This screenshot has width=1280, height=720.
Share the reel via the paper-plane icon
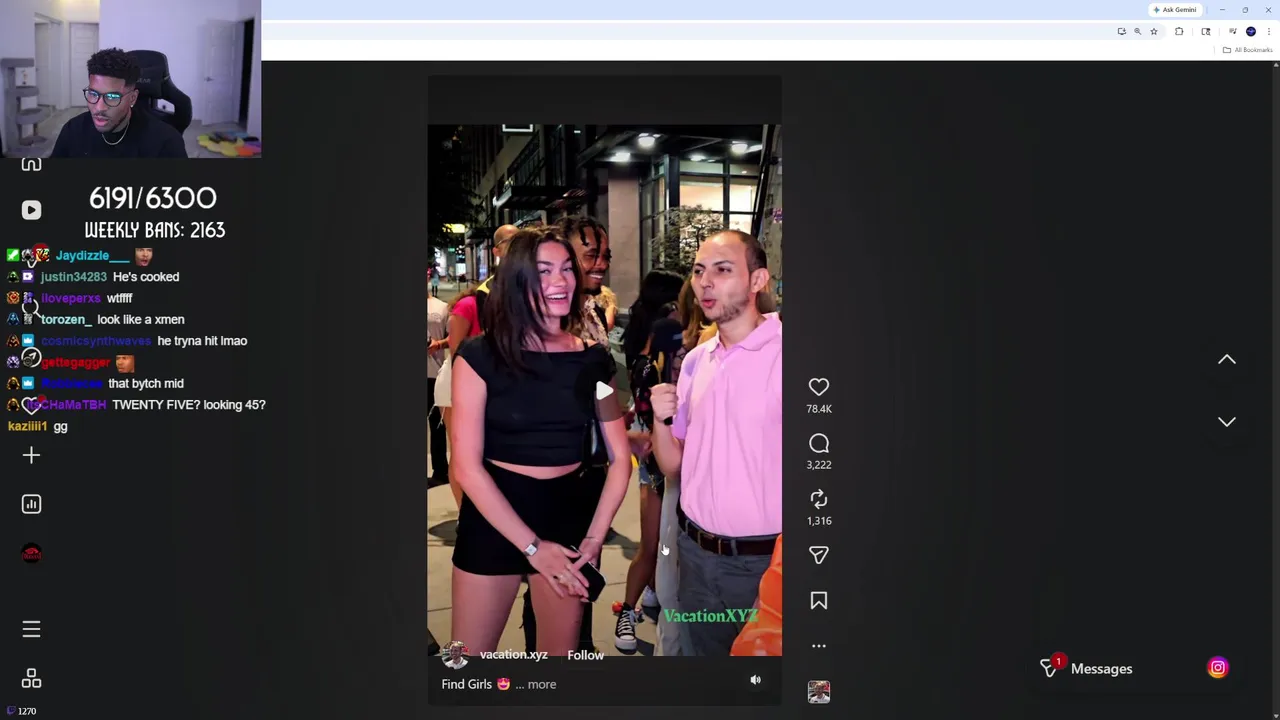(x=818, y=555)
